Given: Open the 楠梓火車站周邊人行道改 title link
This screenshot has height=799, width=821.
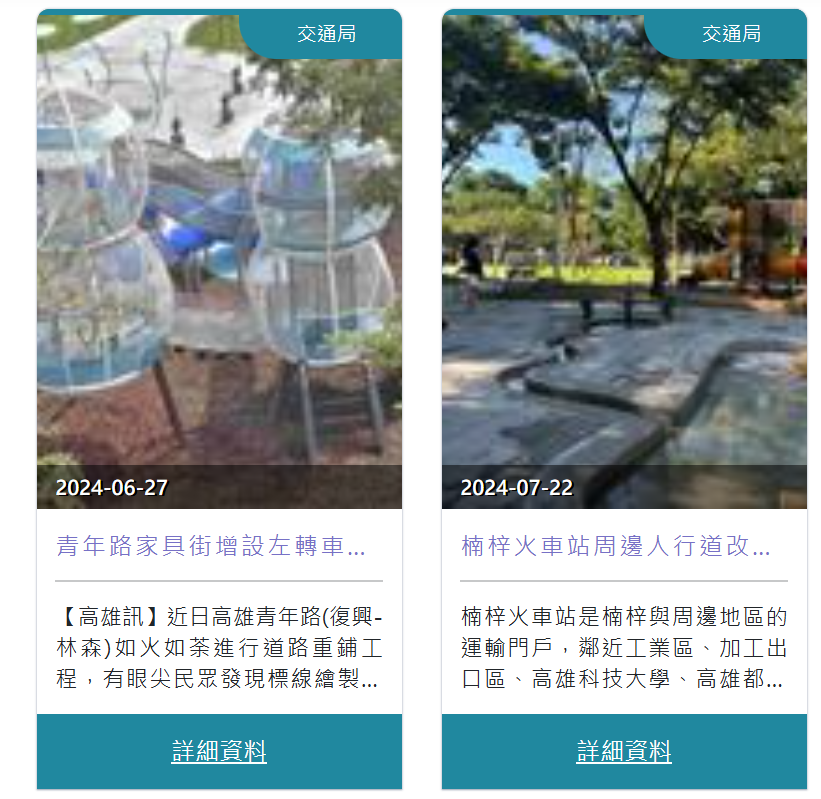Looking at the screenshot, I should click(615, 546).
